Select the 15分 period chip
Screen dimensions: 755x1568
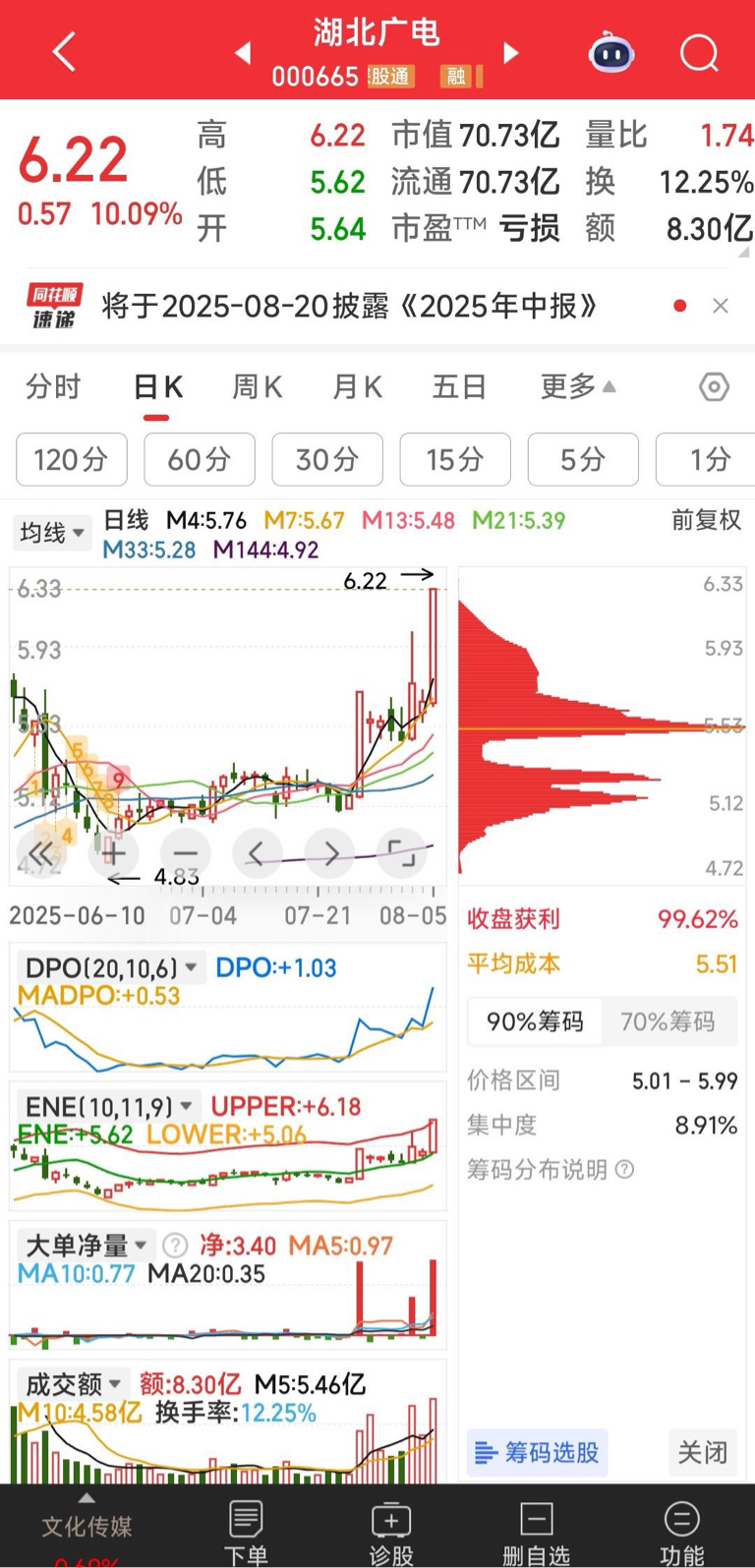click(455, 459)
